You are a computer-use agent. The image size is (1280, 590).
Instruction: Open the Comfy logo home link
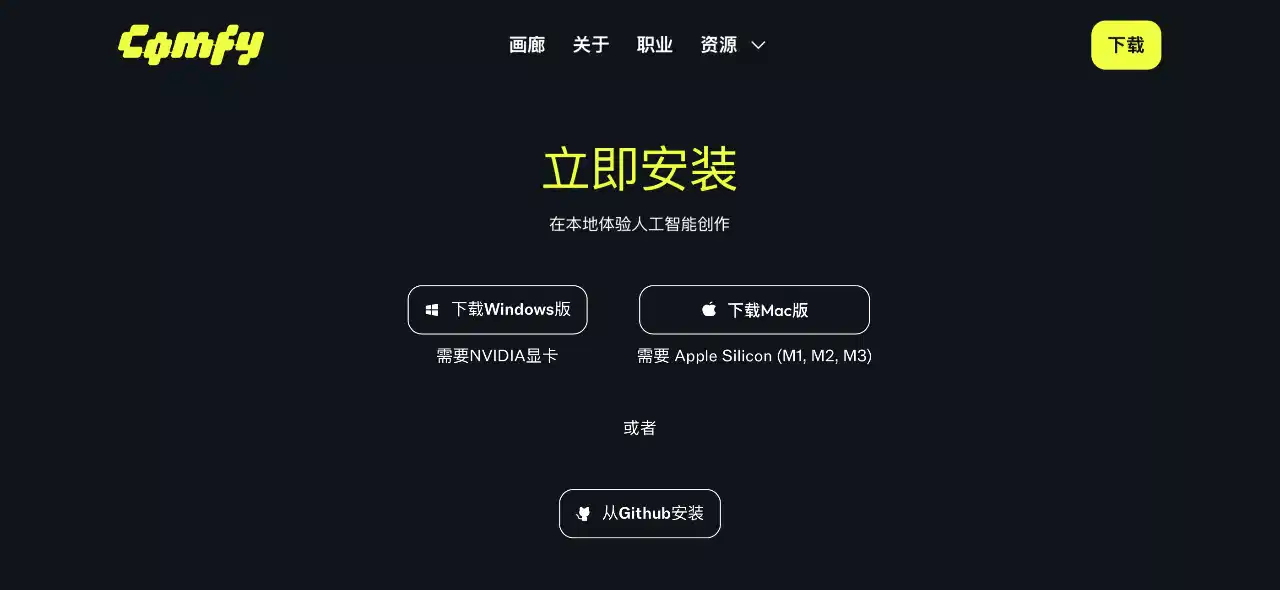pyautogui.click(x=191, y=45)
